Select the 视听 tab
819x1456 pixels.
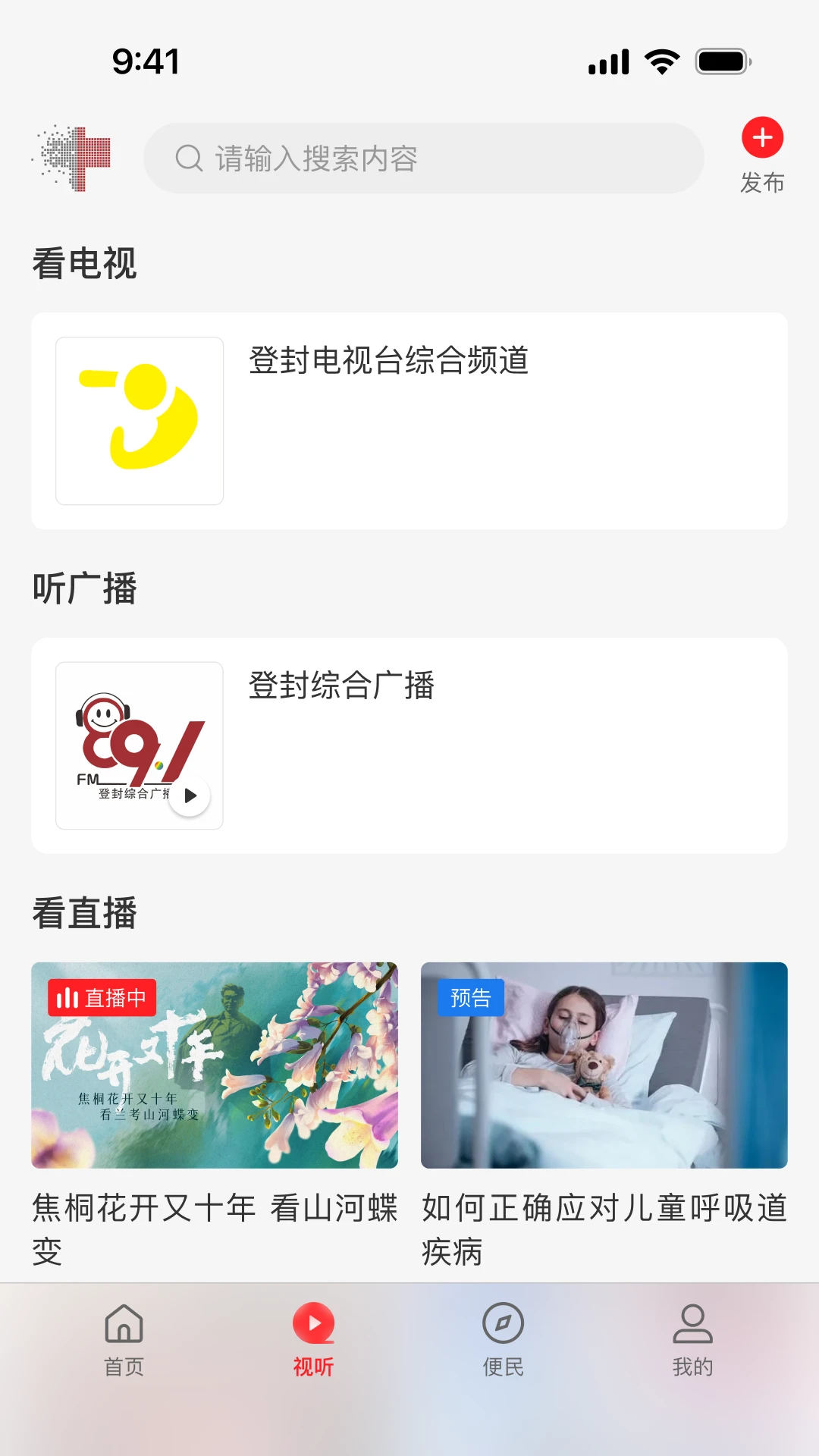click(313, 1340)
